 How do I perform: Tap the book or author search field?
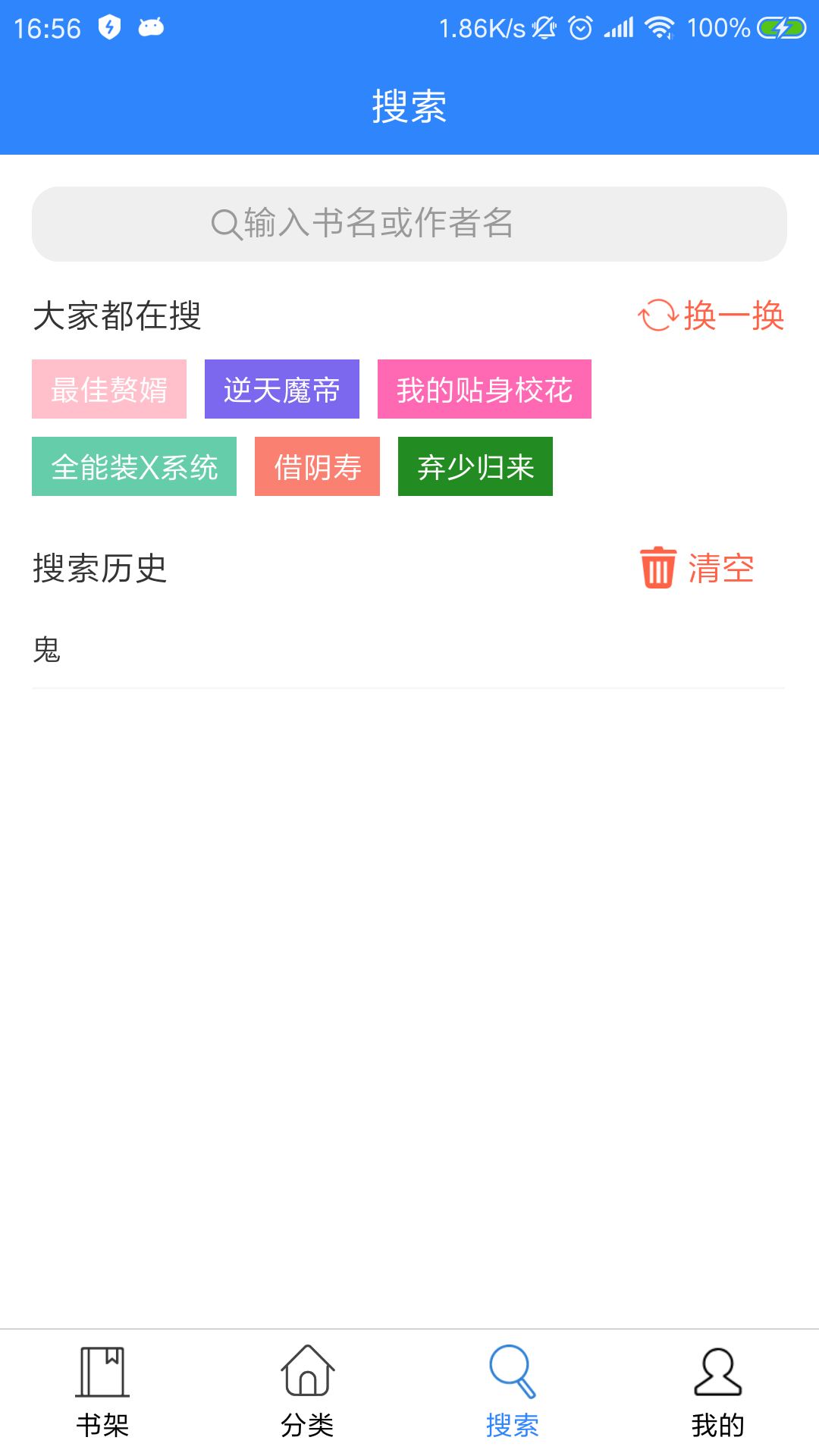click(409, 224)
